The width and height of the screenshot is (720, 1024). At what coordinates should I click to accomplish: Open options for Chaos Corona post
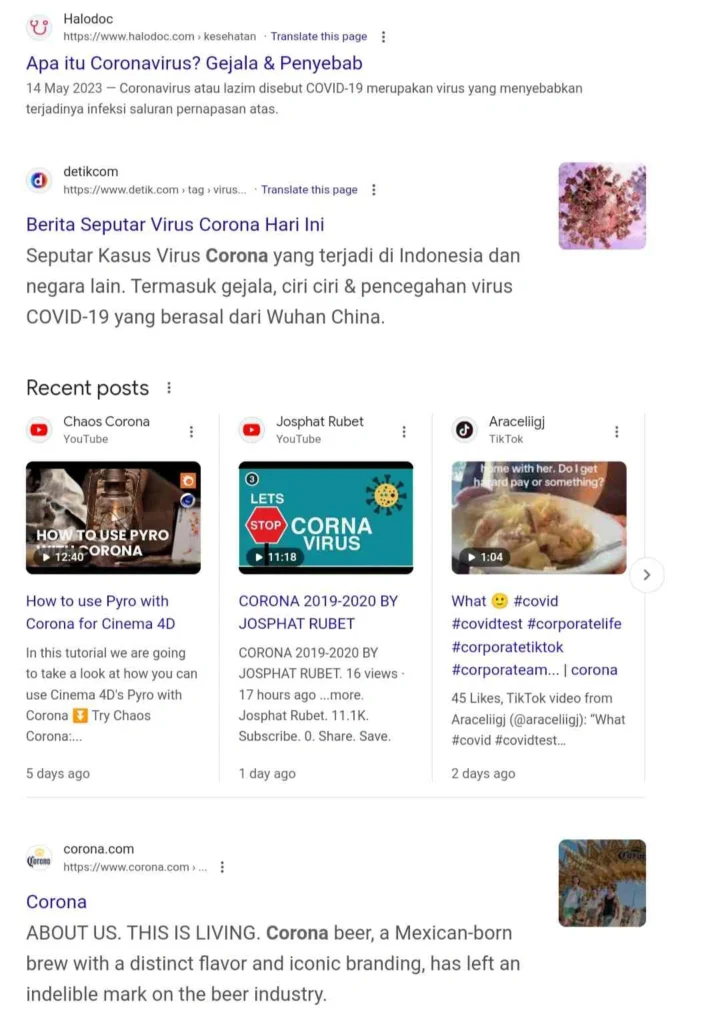[x=191, y=432]
